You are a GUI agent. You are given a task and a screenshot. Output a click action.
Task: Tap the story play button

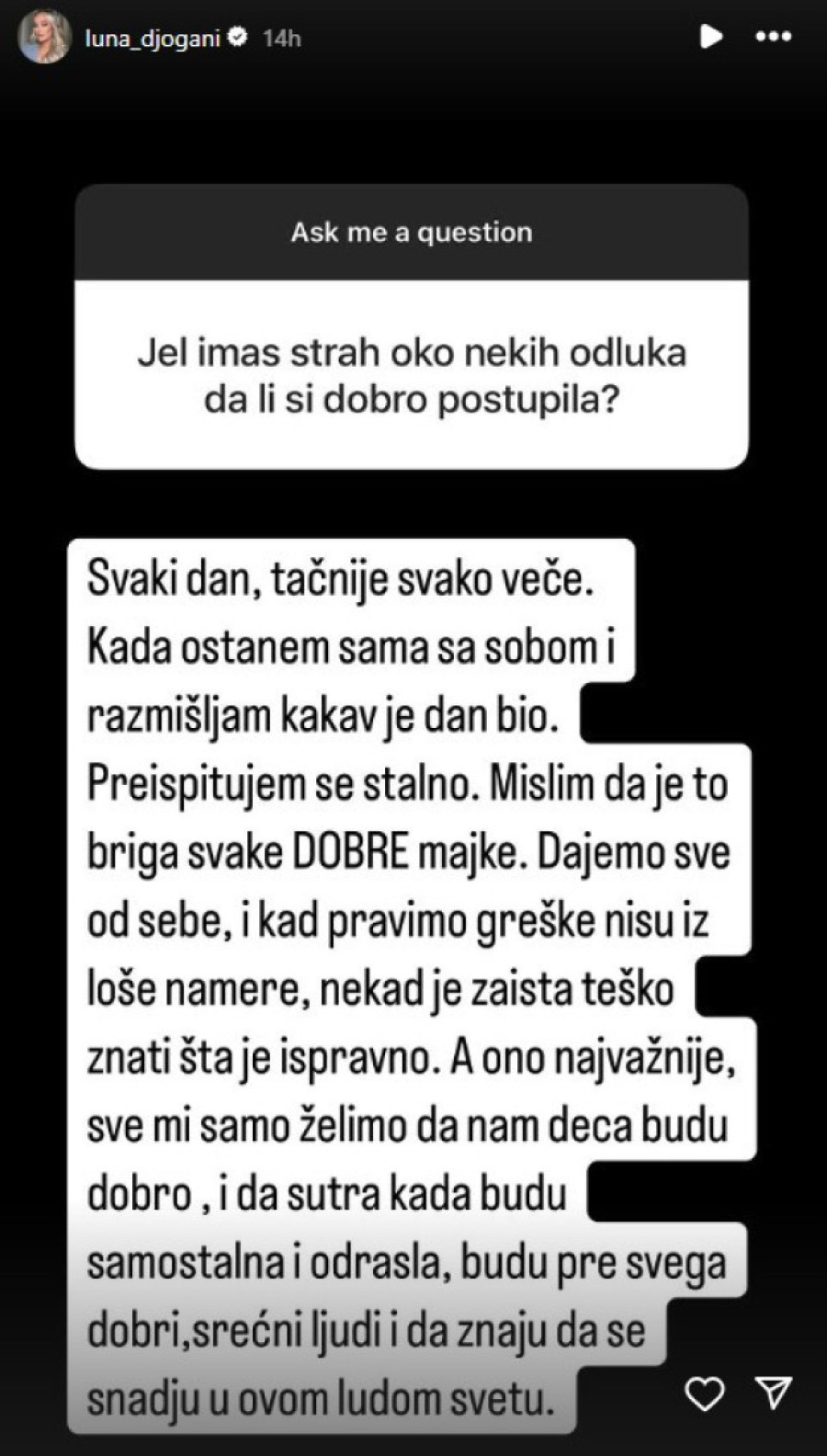[x=710, y=37]
